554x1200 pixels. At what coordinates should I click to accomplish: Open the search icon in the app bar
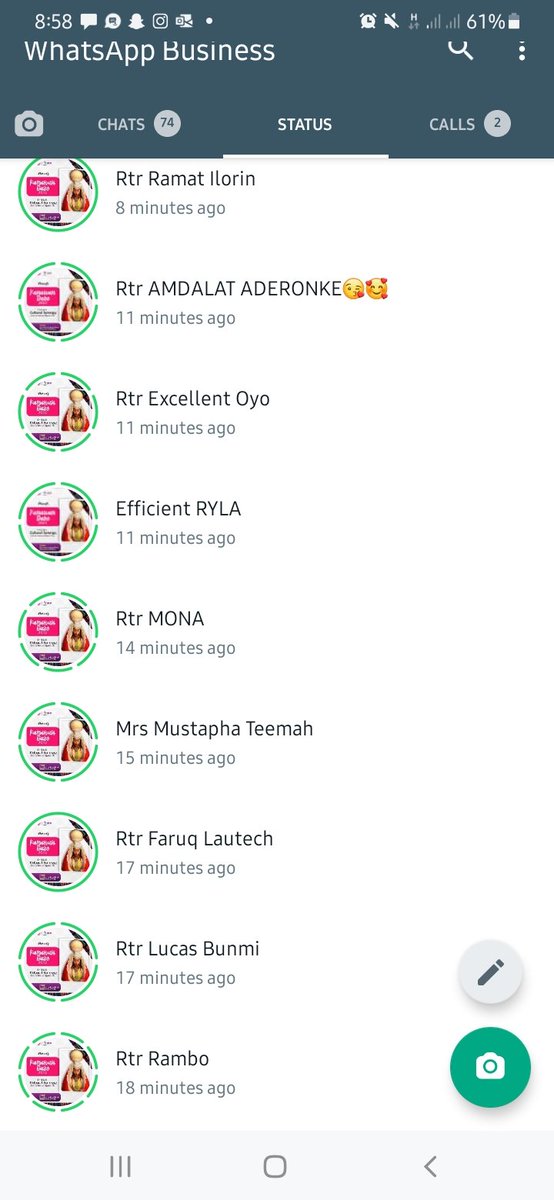coord(460,49)
